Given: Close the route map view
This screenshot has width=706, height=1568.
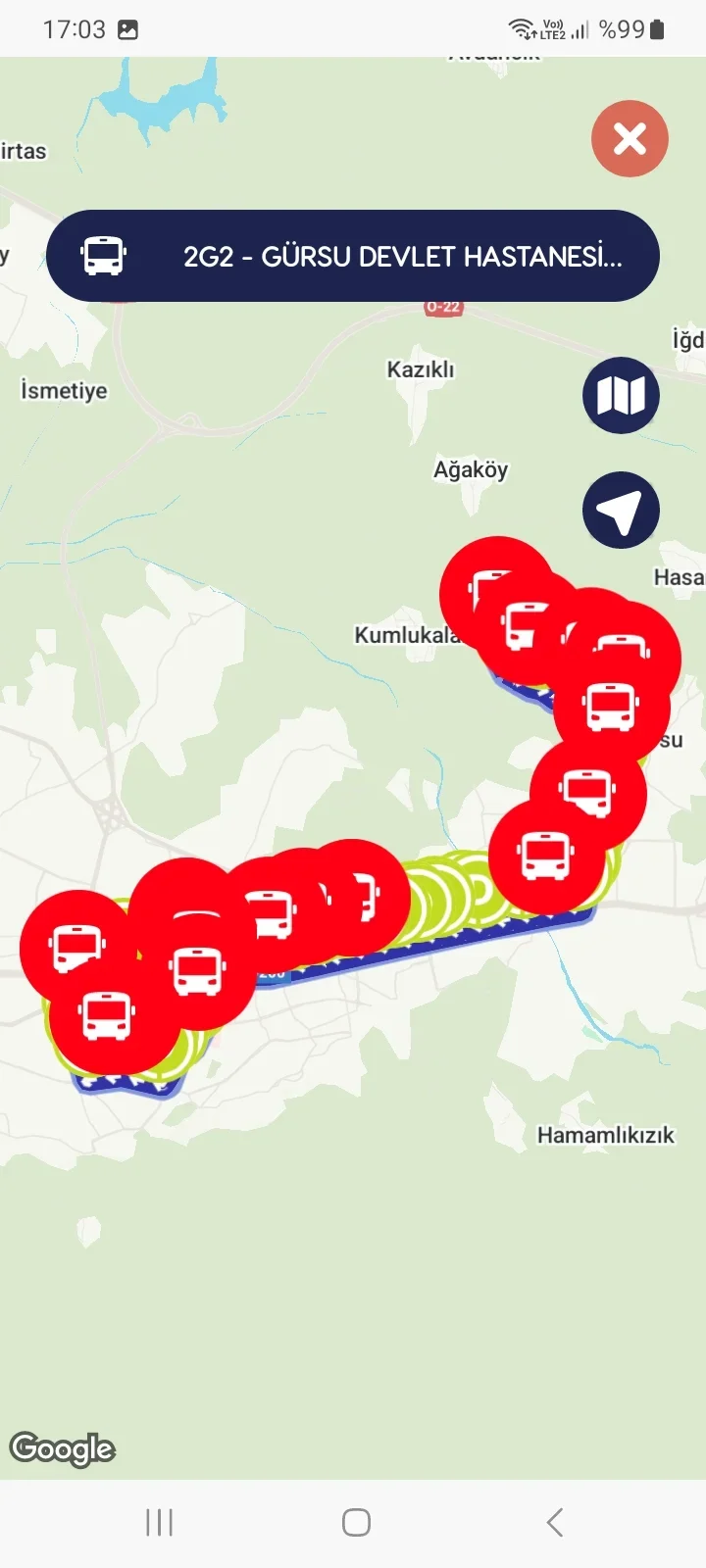Looking at the screenshot, I should click(630, 139).
